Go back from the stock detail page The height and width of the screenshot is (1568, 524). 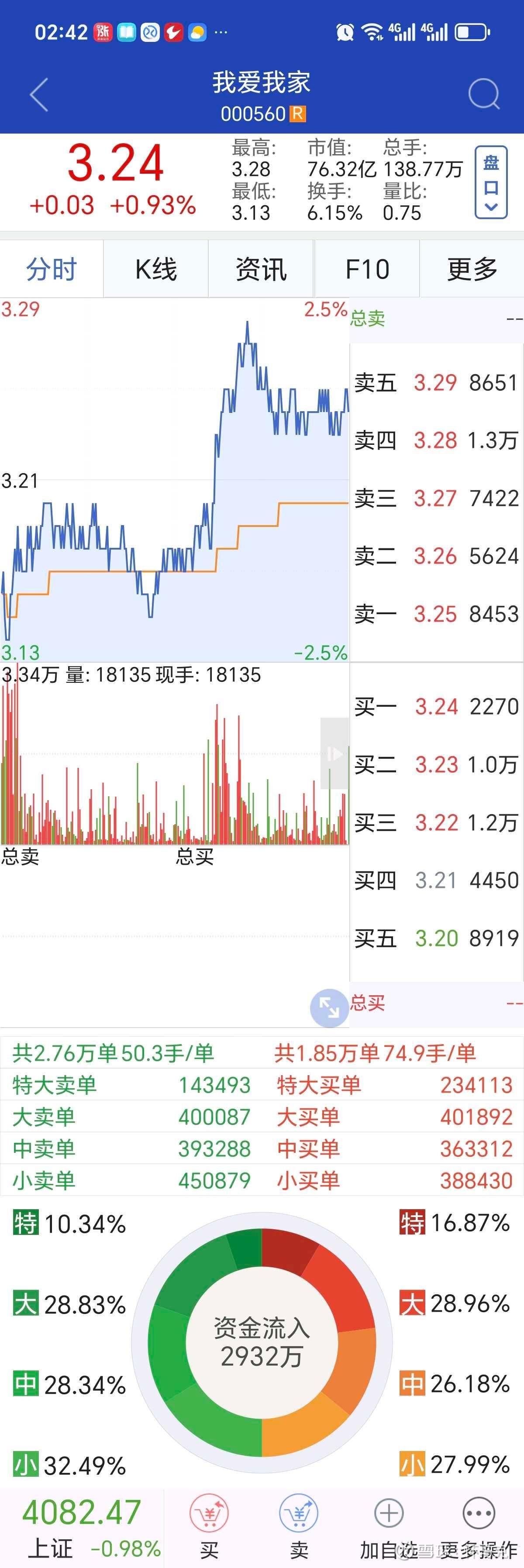pyautogui.click(x=39, y=95)
